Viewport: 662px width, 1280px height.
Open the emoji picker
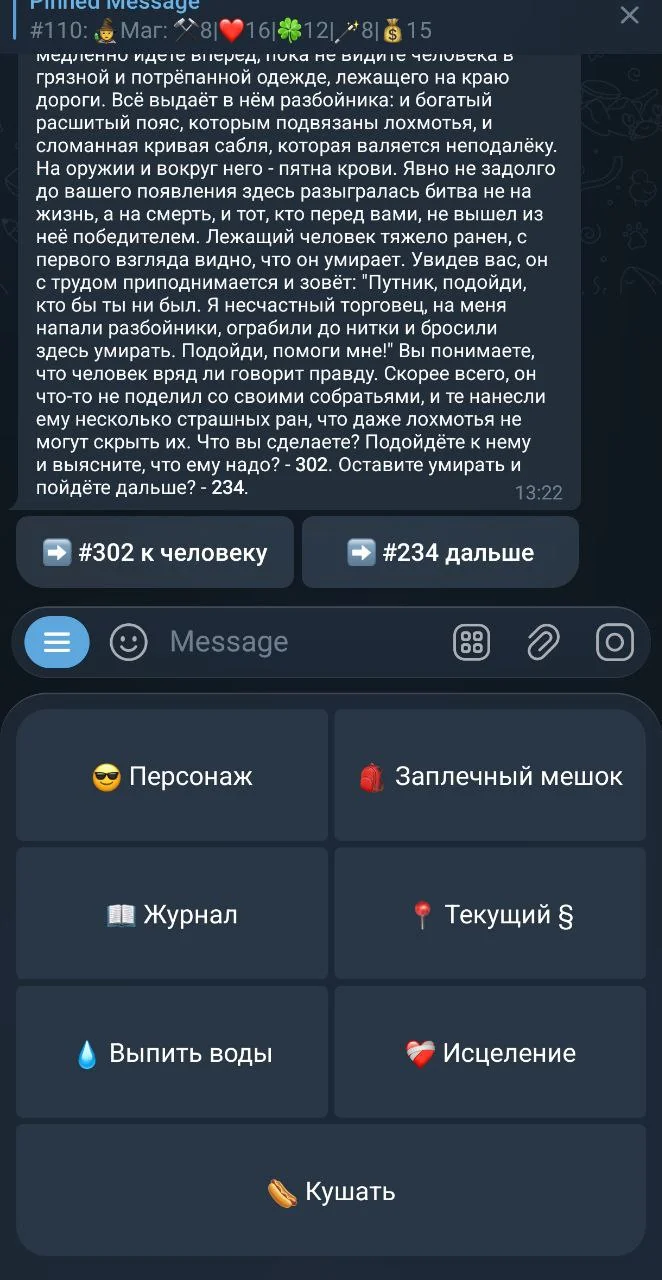coord(128,642)
